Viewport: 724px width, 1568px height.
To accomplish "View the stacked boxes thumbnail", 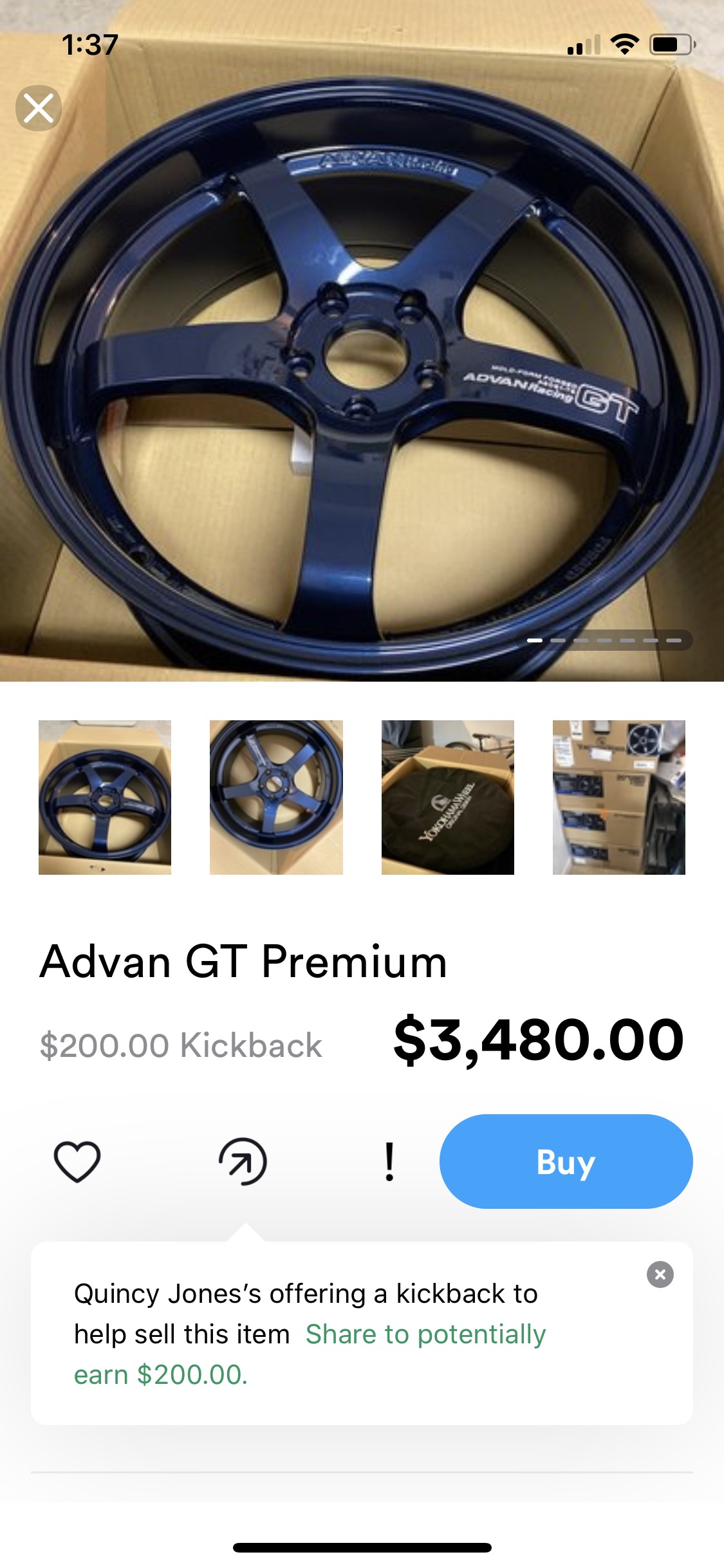I will 618,797.
